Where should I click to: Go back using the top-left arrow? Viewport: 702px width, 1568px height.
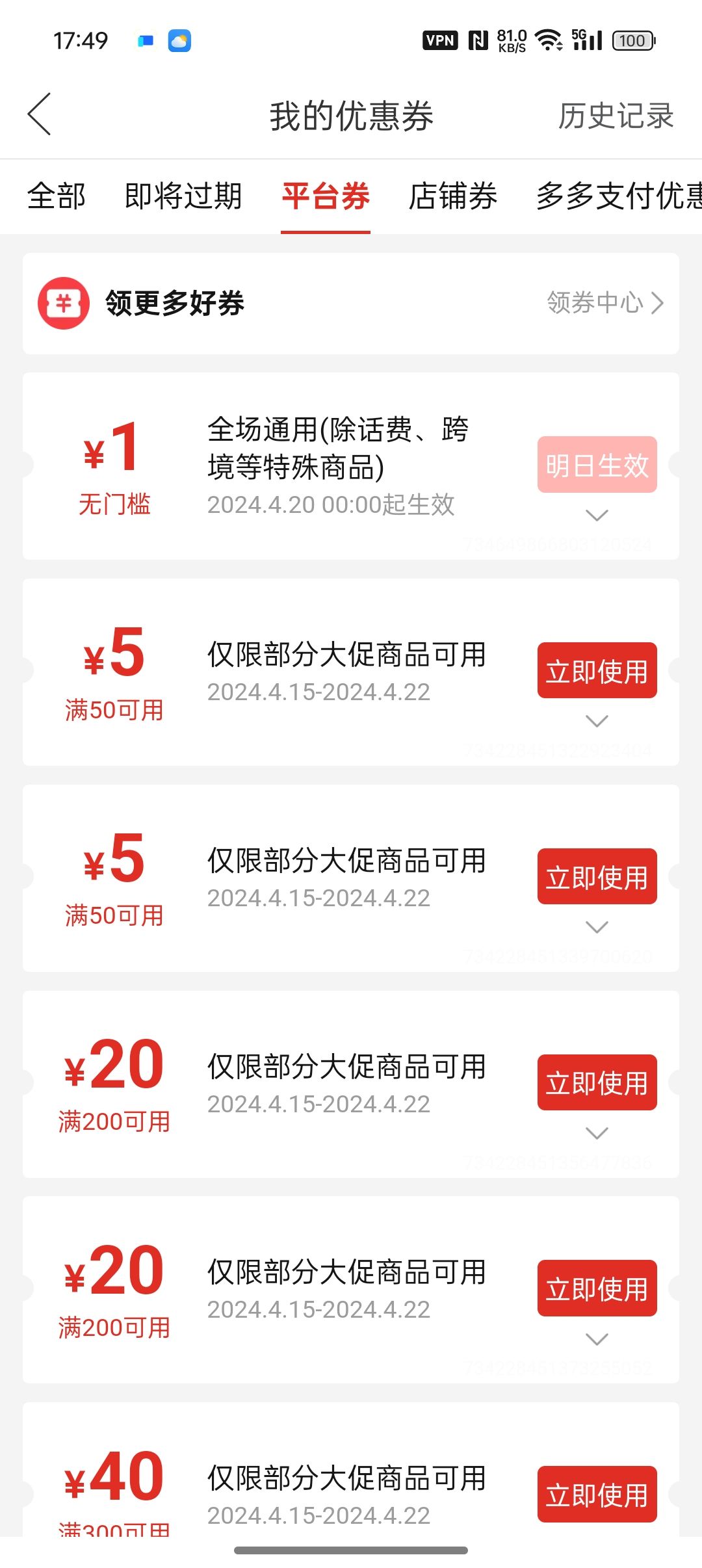(x=40, y=114)
